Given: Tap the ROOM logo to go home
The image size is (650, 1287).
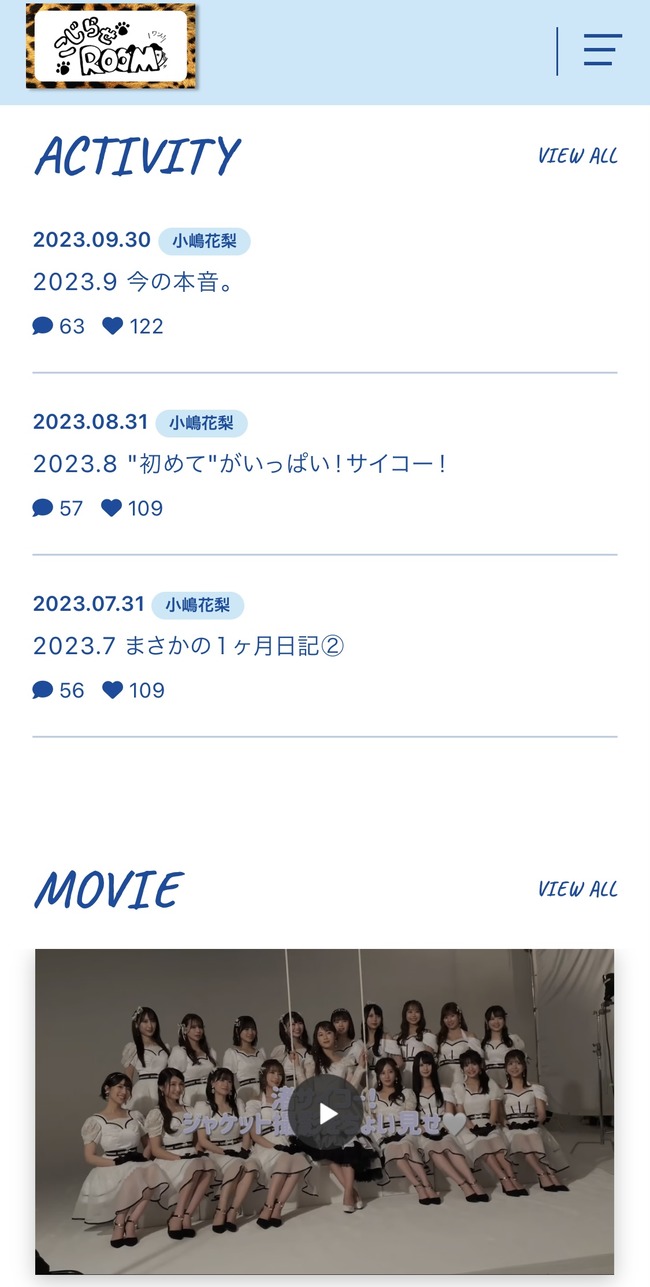Looking at the screenshot, I should pos(111,47).
